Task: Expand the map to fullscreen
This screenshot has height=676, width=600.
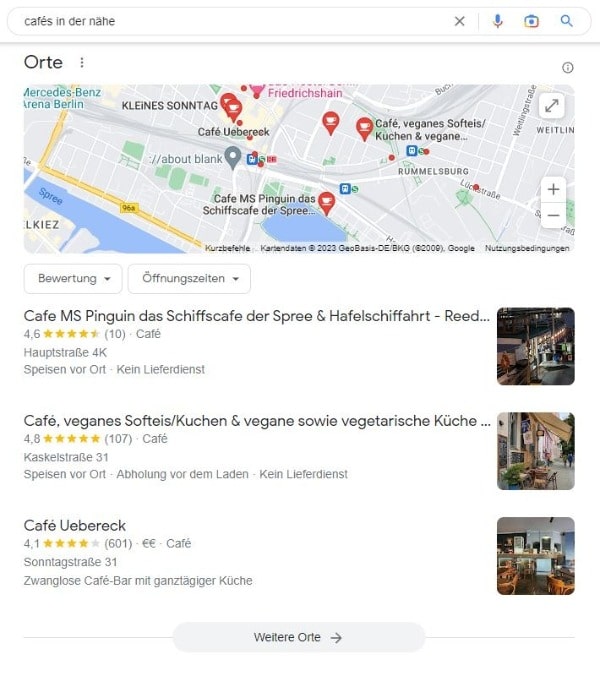Action: tap(552, 106)
